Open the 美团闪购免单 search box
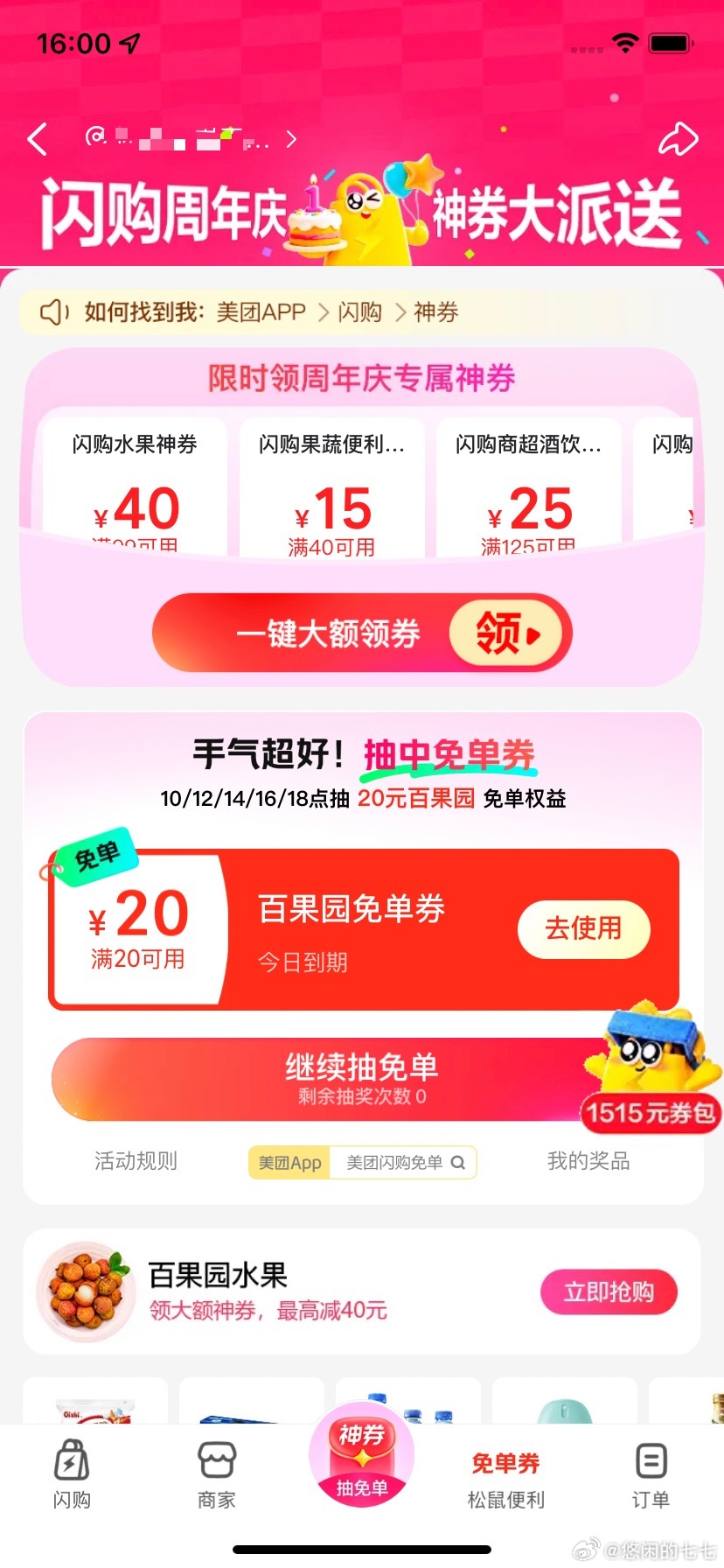Image resolution: width=724 pixels, height=1568 pixels. [402, 1163]
